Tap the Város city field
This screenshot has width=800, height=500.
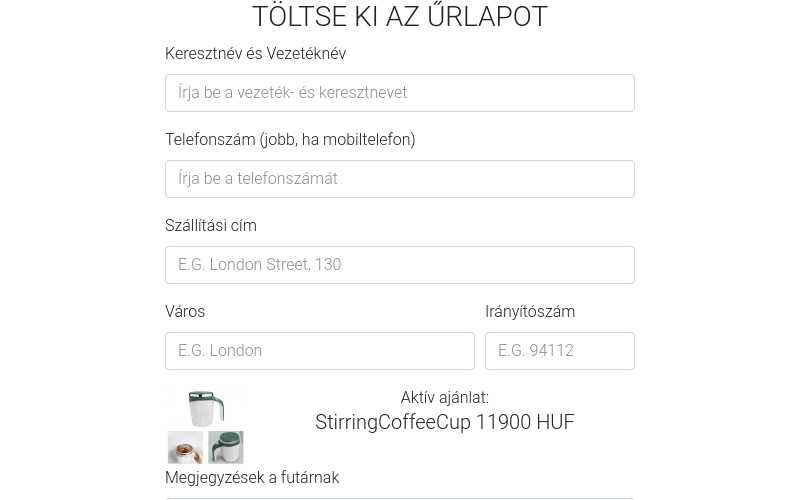click(x=319, y=351)
